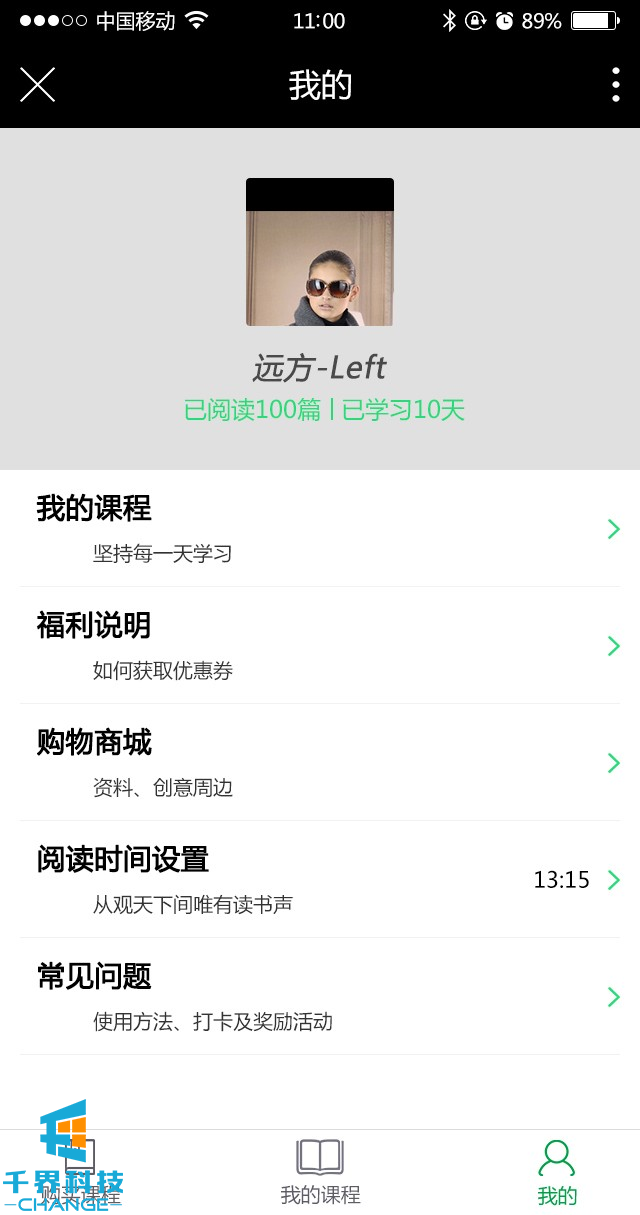Open 福利说明 coupon info
The width and height of the screenshot is (640, 1215).
point(320,646)
